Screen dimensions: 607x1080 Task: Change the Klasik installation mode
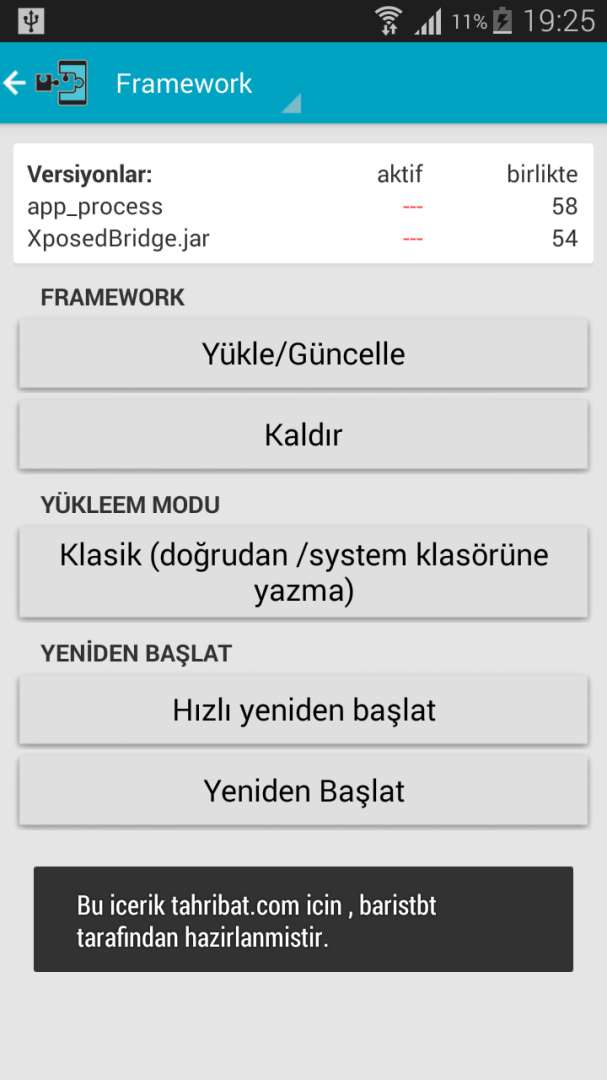click(303, 572)
